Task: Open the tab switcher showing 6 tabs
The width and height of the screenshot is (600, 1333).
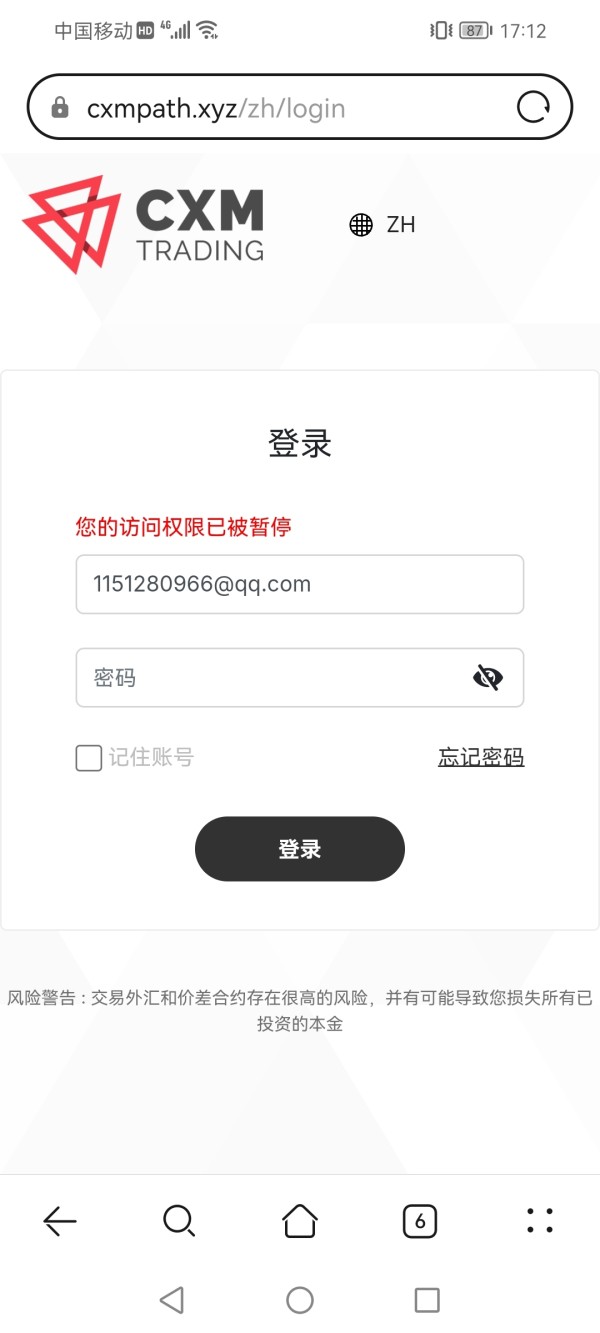Action: pyautogui.click(x=420, y=1220)
